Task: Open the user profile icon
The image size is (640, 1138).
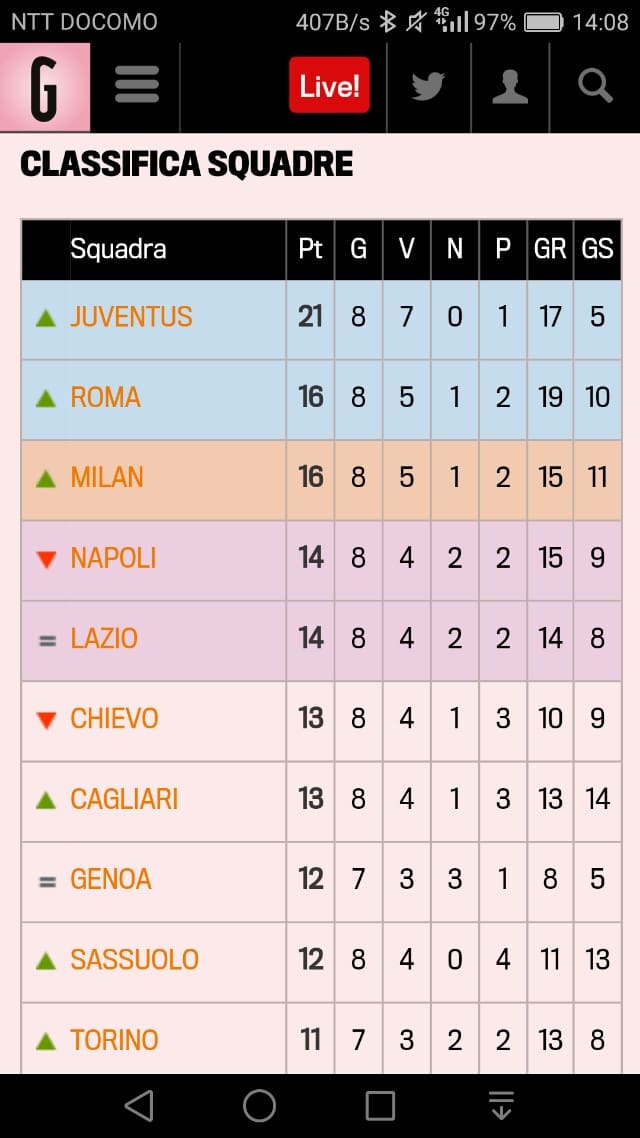Action: [510, 87]
